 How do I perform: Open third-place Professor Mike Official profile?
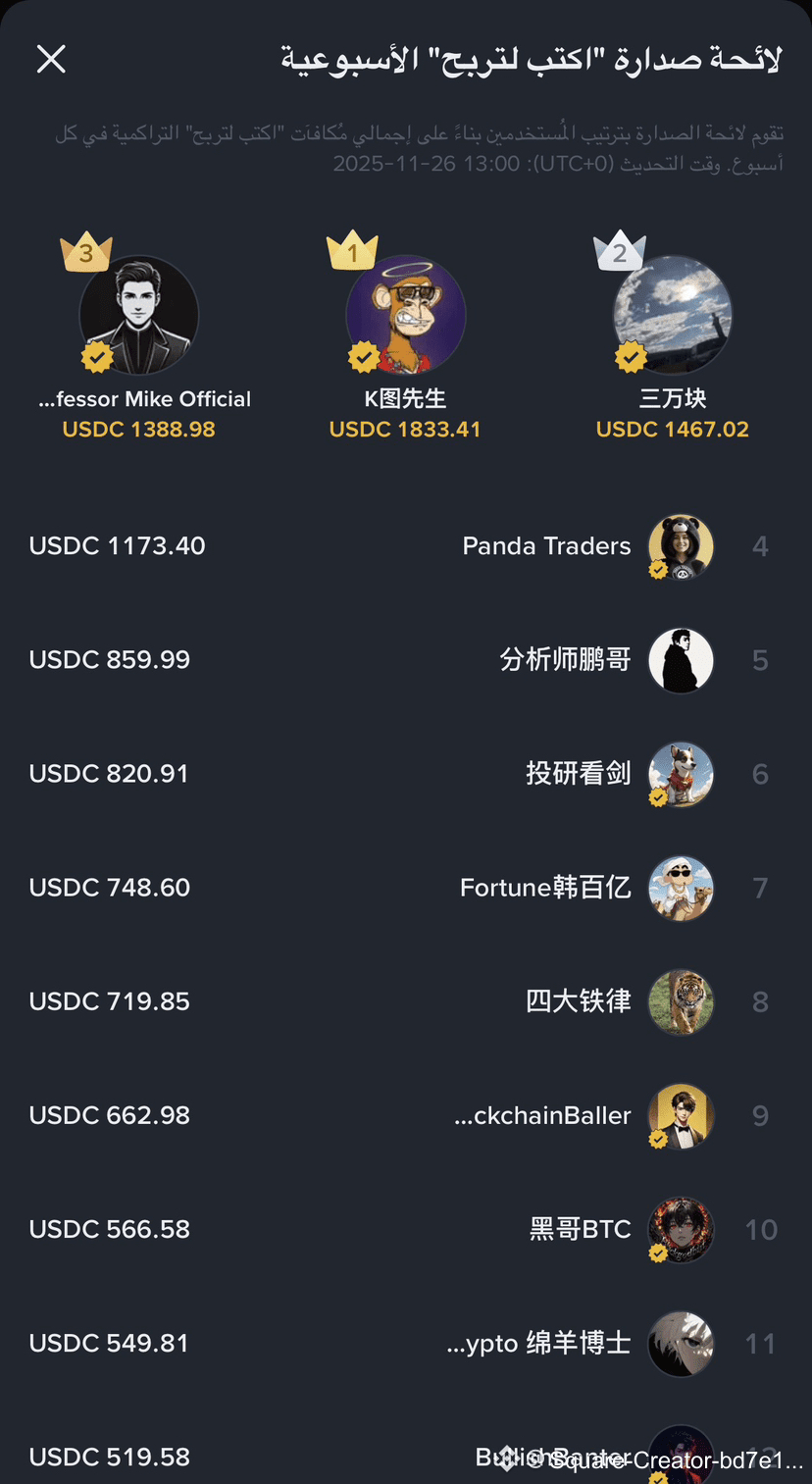point(138,316)
